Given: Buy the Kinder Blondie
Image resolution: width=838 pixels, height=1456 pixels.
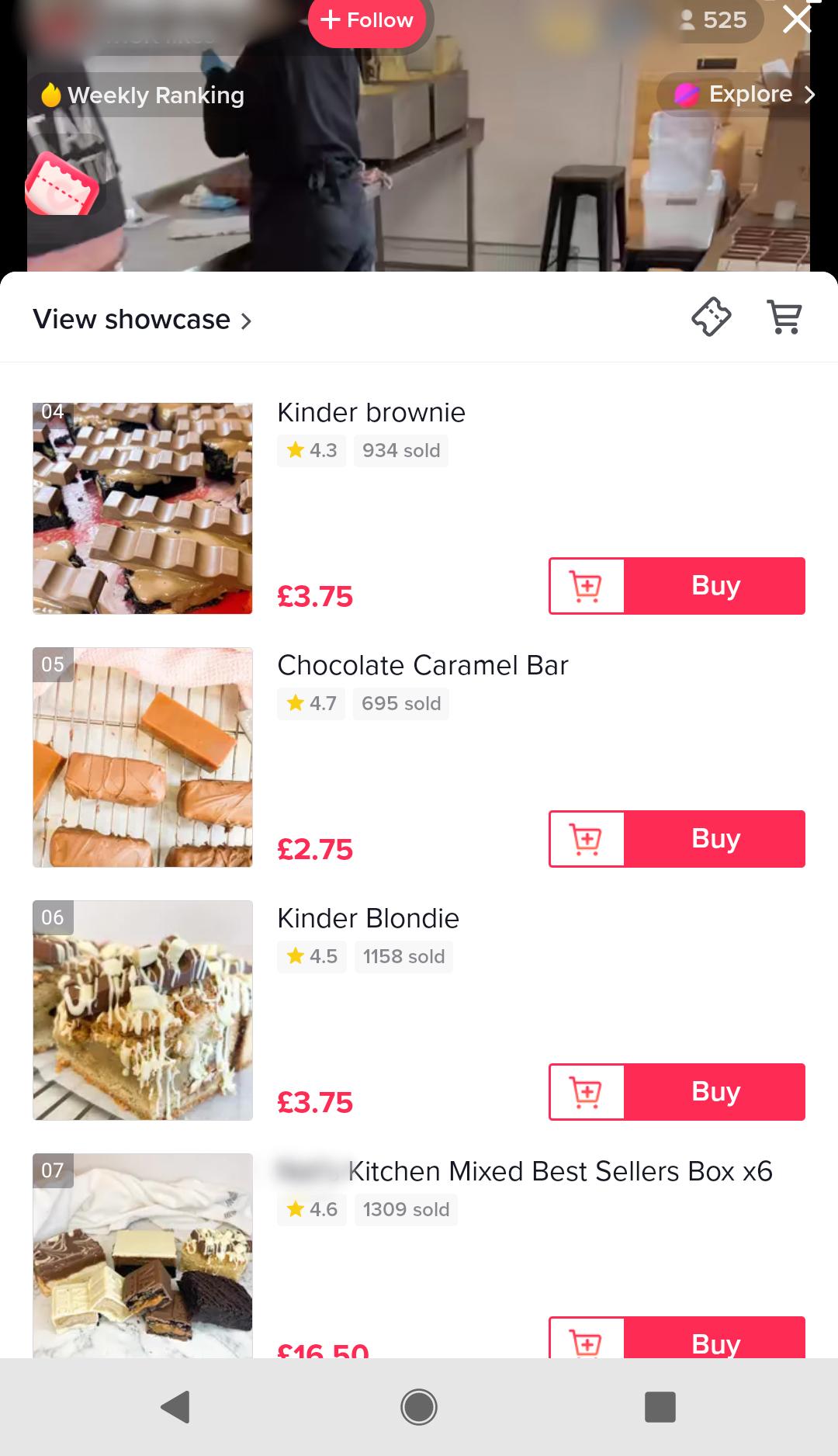Looking at the screenshot, I should [715, 1092].
